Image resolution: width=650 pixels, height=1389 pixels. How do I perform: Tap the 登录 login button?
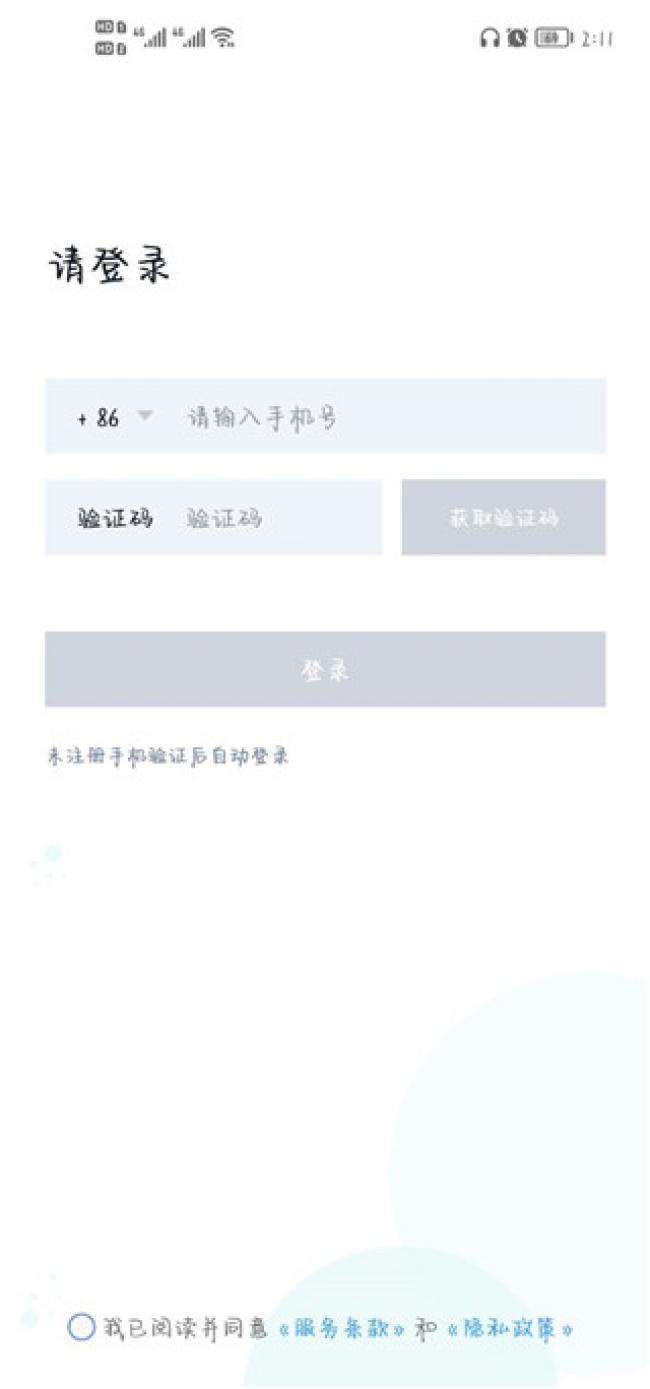pyautogui.click(x=325, y=669)
